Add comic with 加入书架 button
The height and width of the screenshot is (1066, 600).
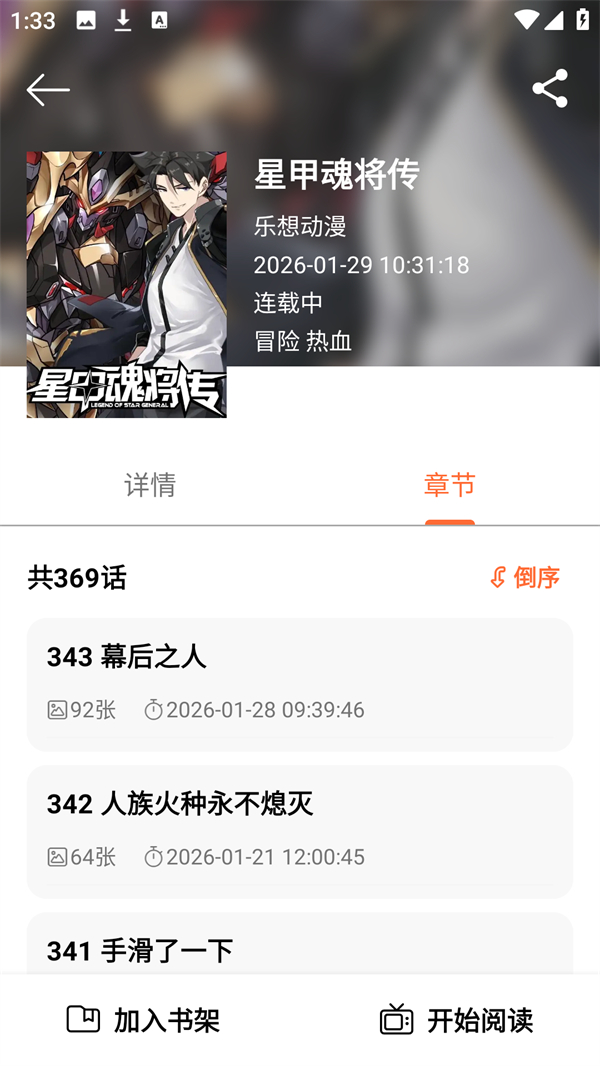(143, 1020)
